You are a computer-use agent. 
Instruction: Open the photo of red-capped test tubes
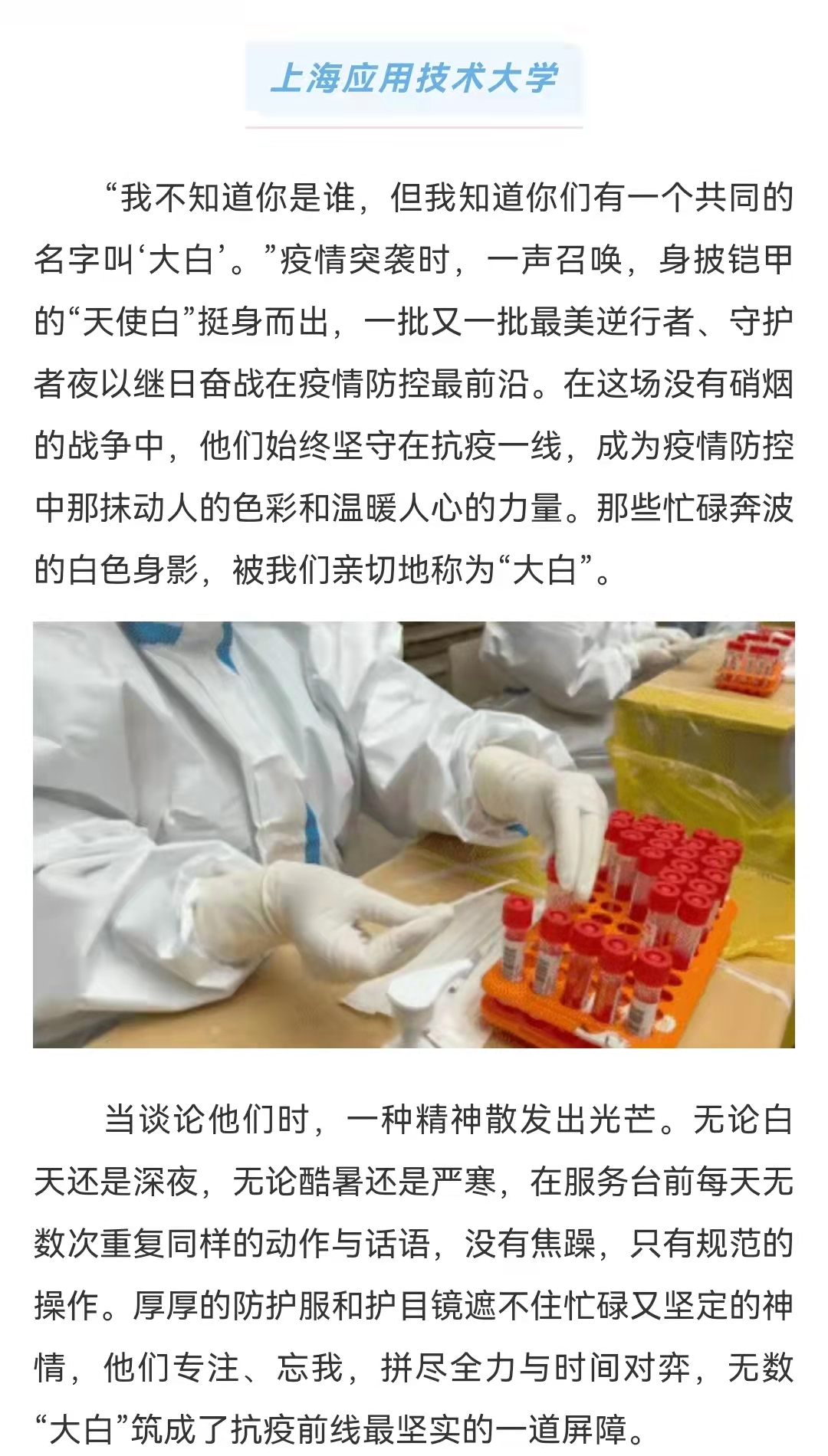(414, 834)
